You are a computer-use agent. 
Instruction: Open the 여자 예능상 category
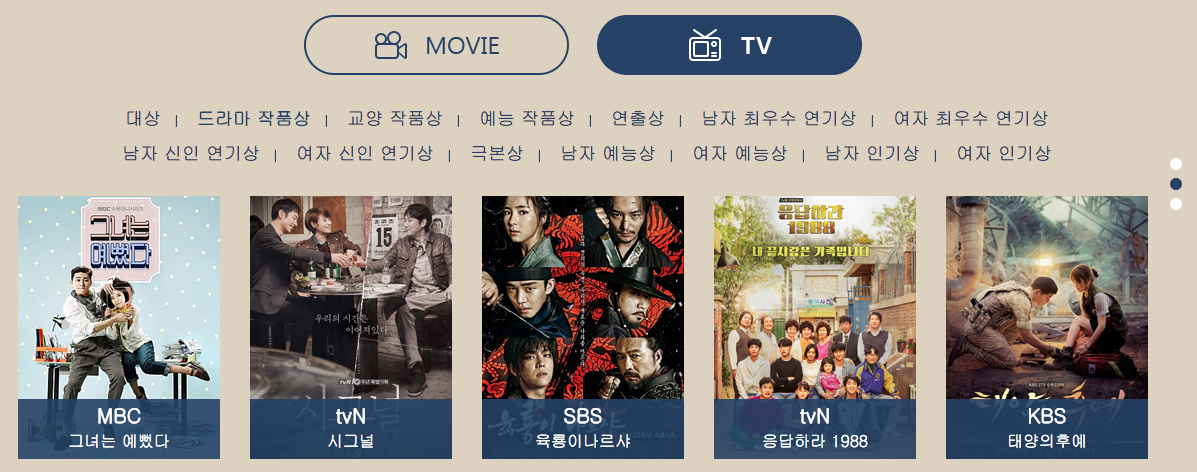tap(739, 153)
